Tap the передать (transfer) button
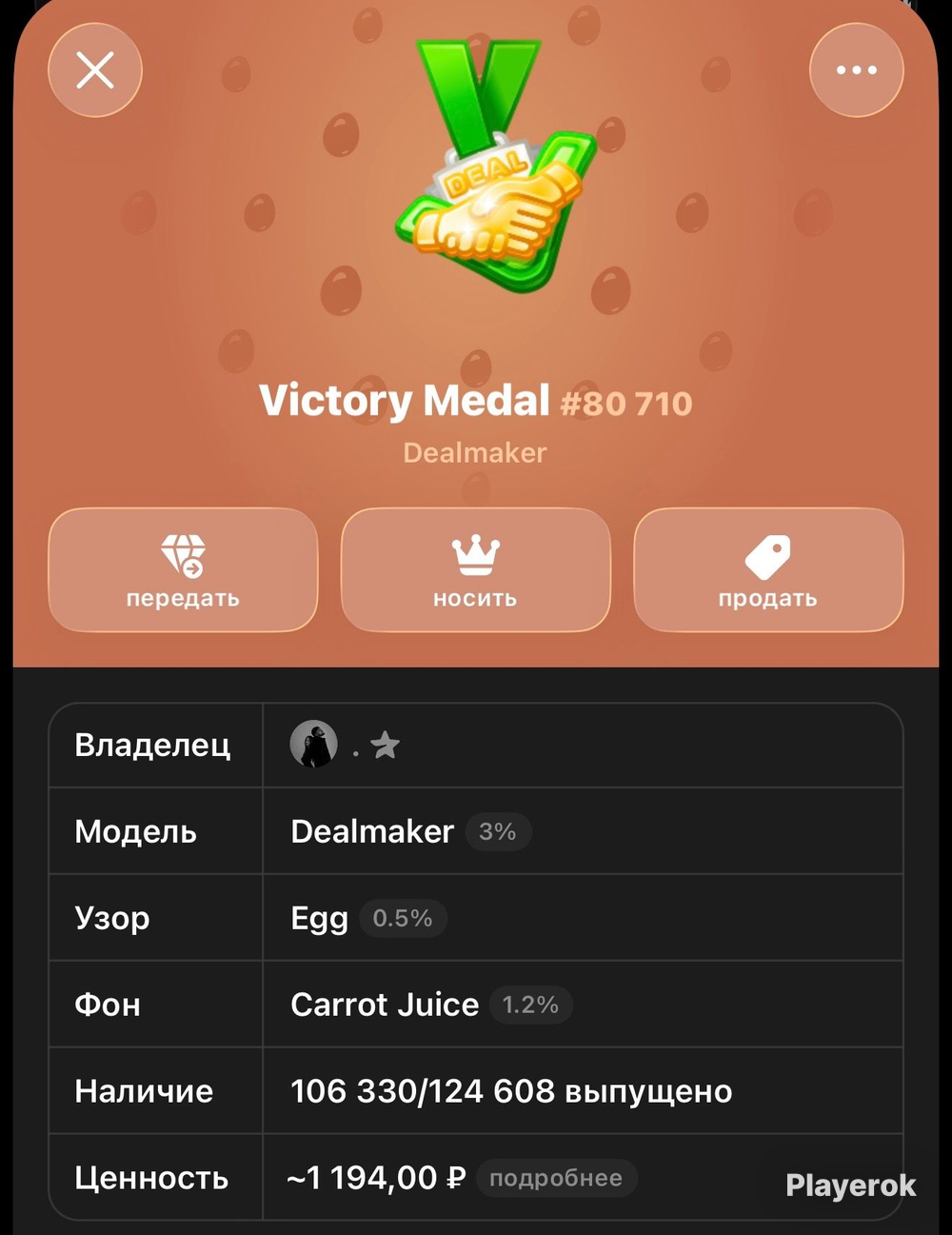Screen dimensions: 952x1235 tap(183, 569)
